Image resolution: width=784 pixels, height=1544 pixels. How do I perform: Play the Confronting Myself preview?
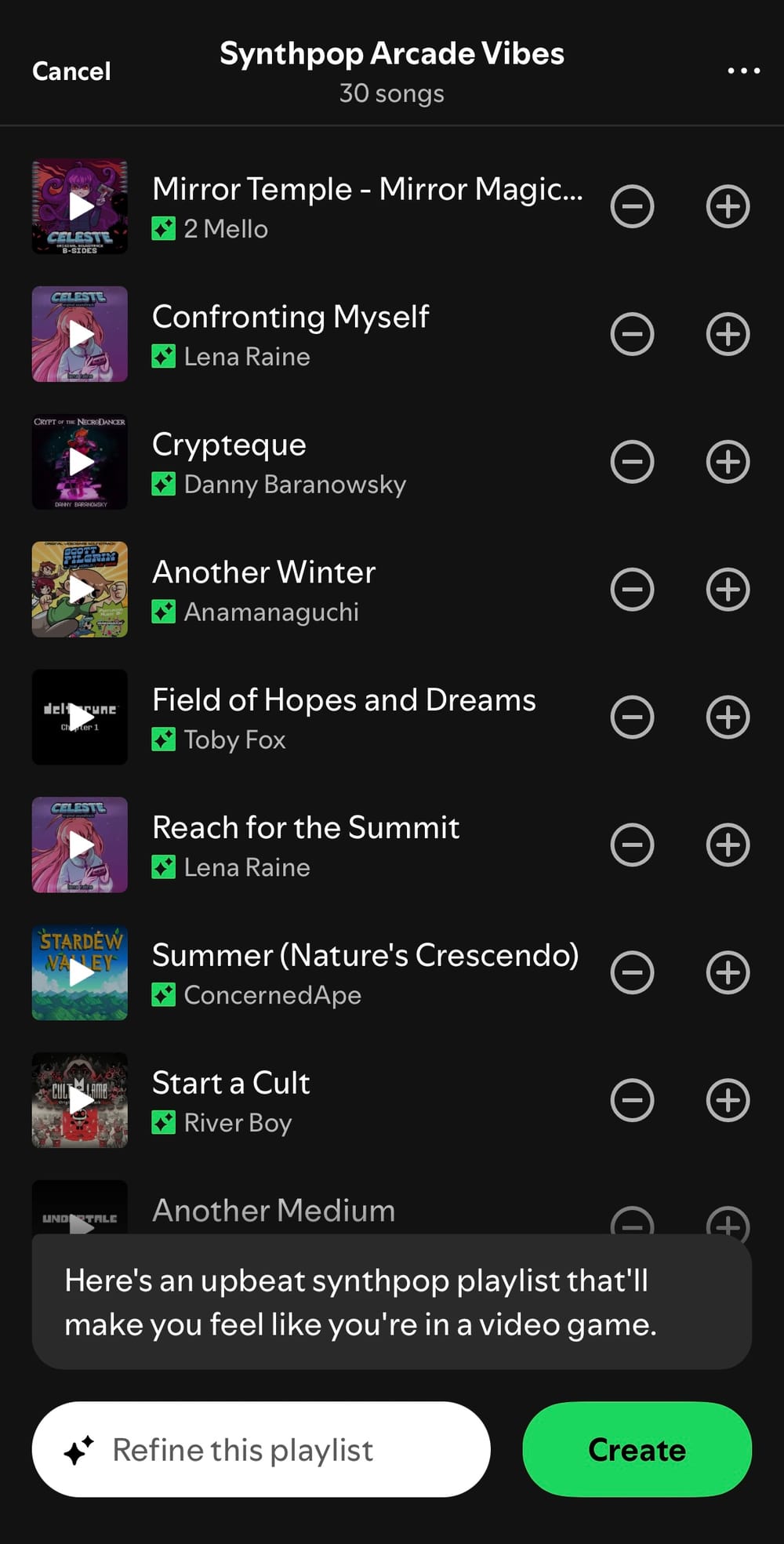point(80,334)
